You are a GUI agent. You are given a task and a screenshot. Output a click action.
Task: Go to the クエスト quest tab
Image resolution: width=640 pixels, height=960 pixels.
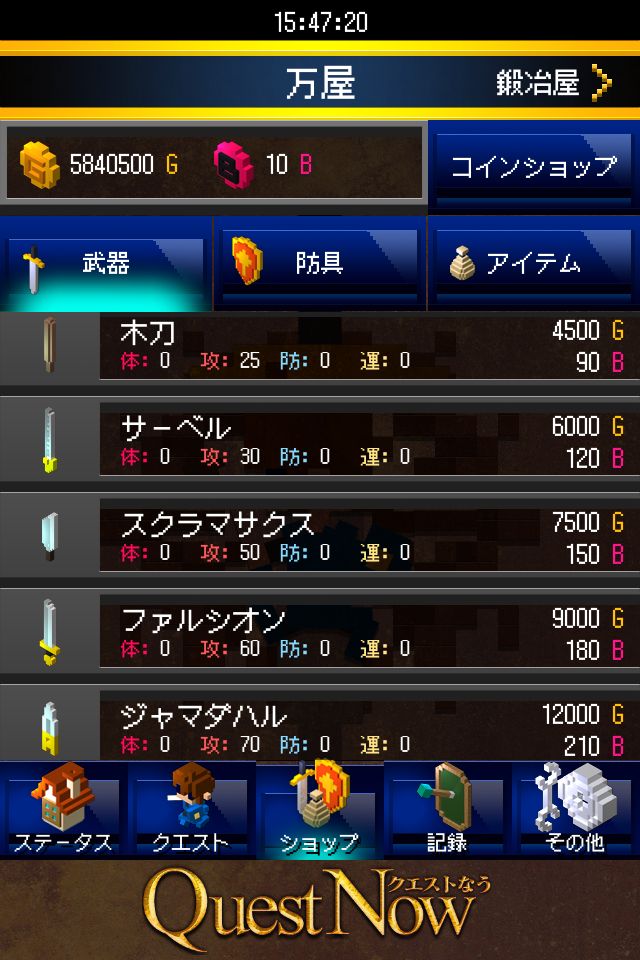pyautogui.click(x=192, y=810)
